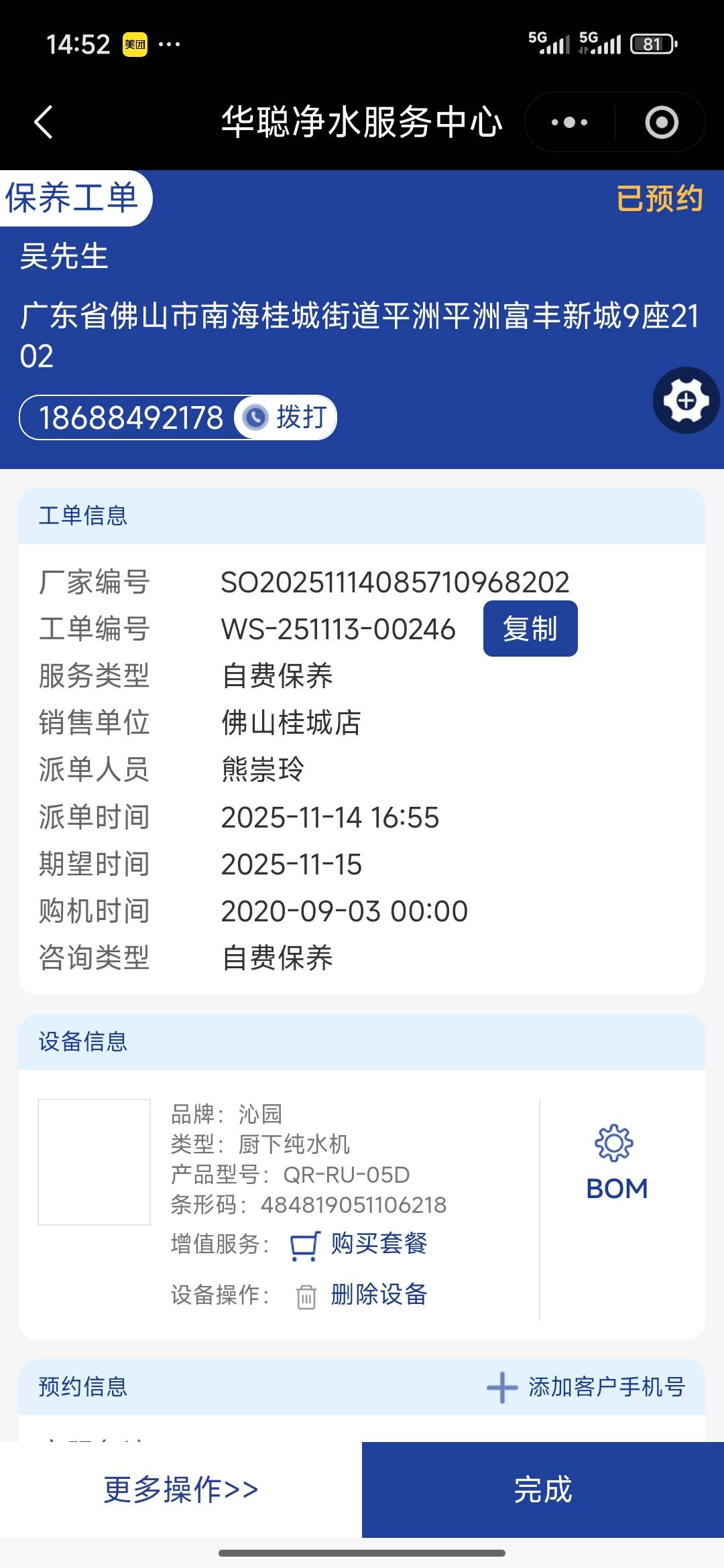Close the mini program via circle icon
The image size is (724, 1568).
(661, 123)
